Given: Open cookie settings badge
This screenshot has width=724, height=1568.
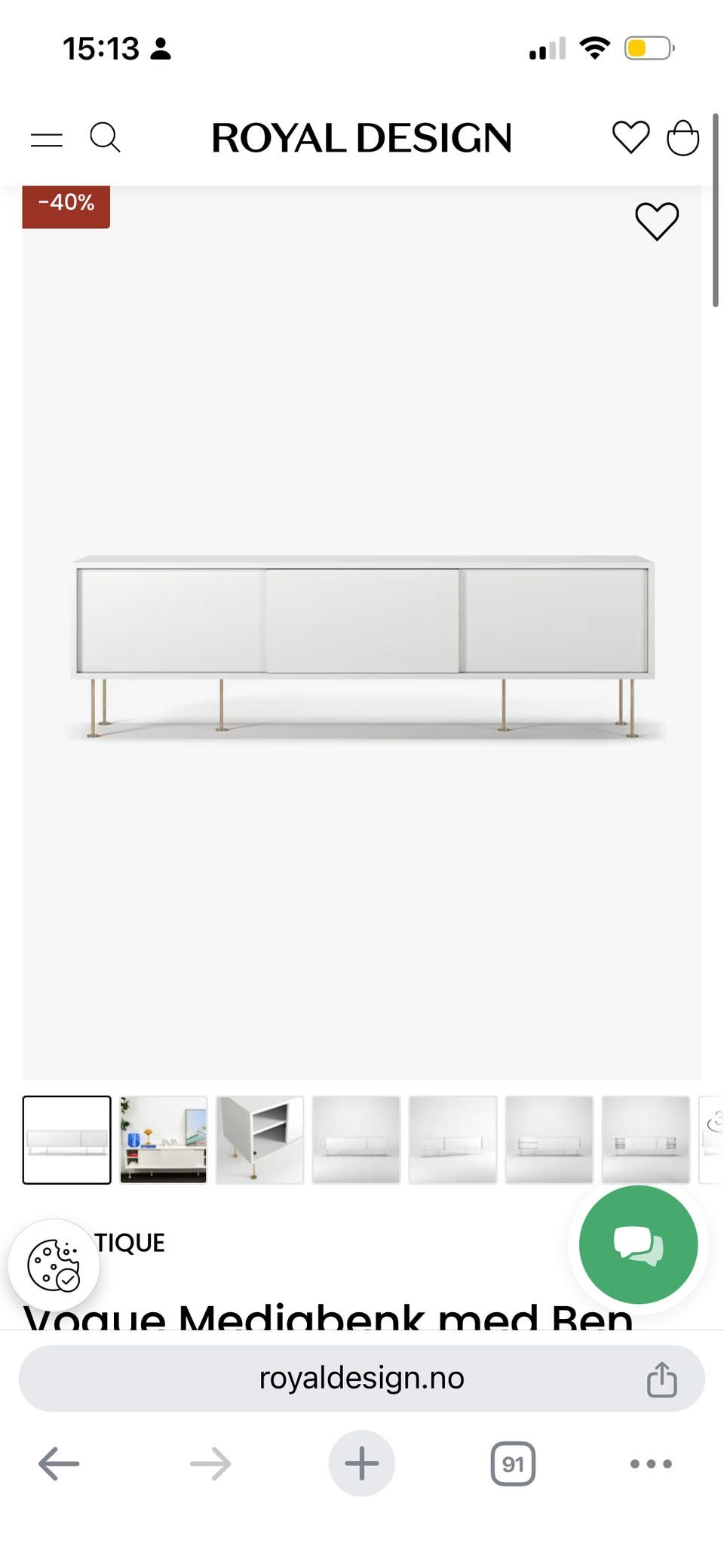Looking at the screenshot, I should [54, 1265].
